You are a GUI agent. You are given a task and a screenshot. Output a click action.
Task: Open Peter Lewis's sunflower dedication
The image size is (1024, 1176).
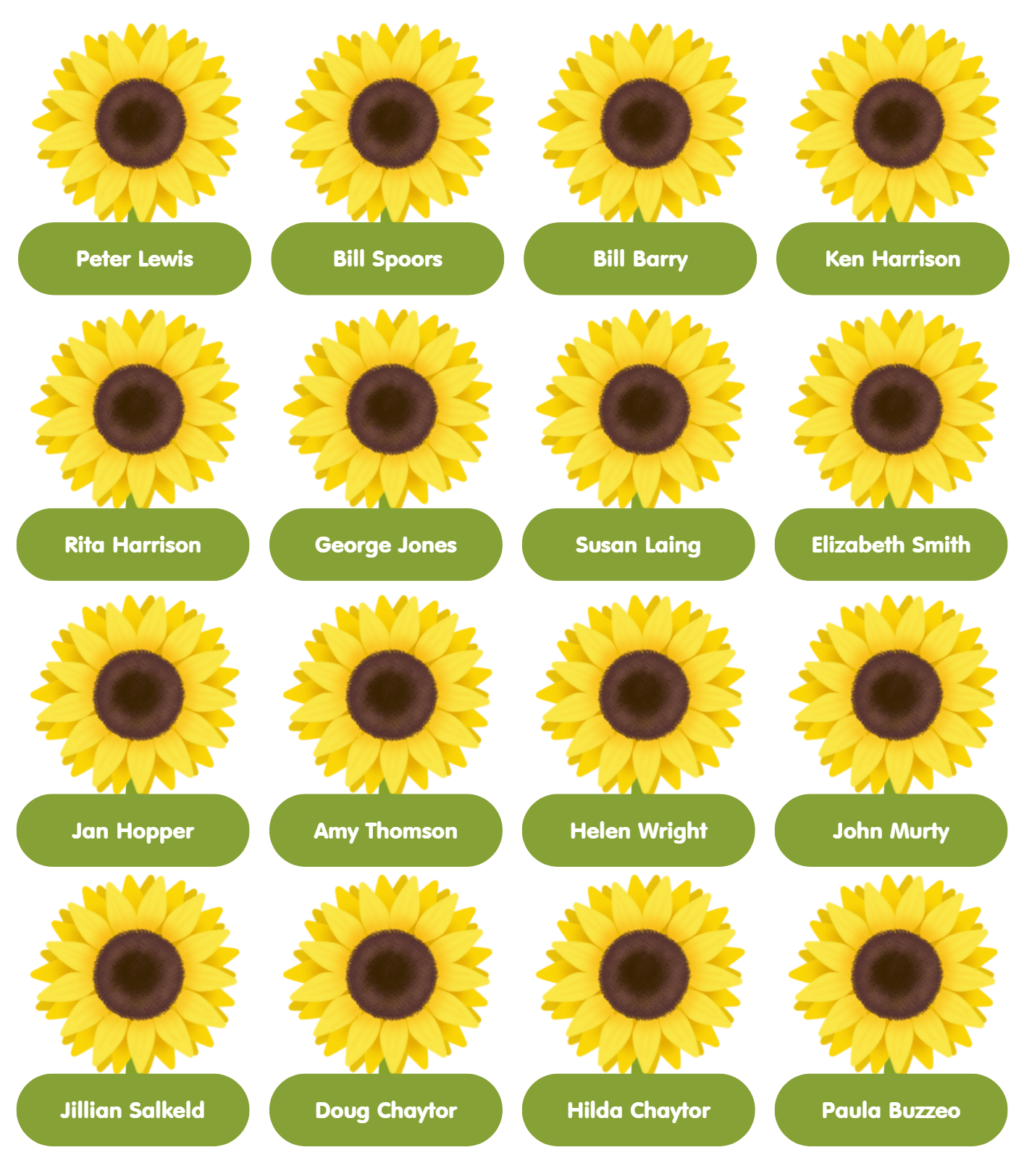point(135,259)
